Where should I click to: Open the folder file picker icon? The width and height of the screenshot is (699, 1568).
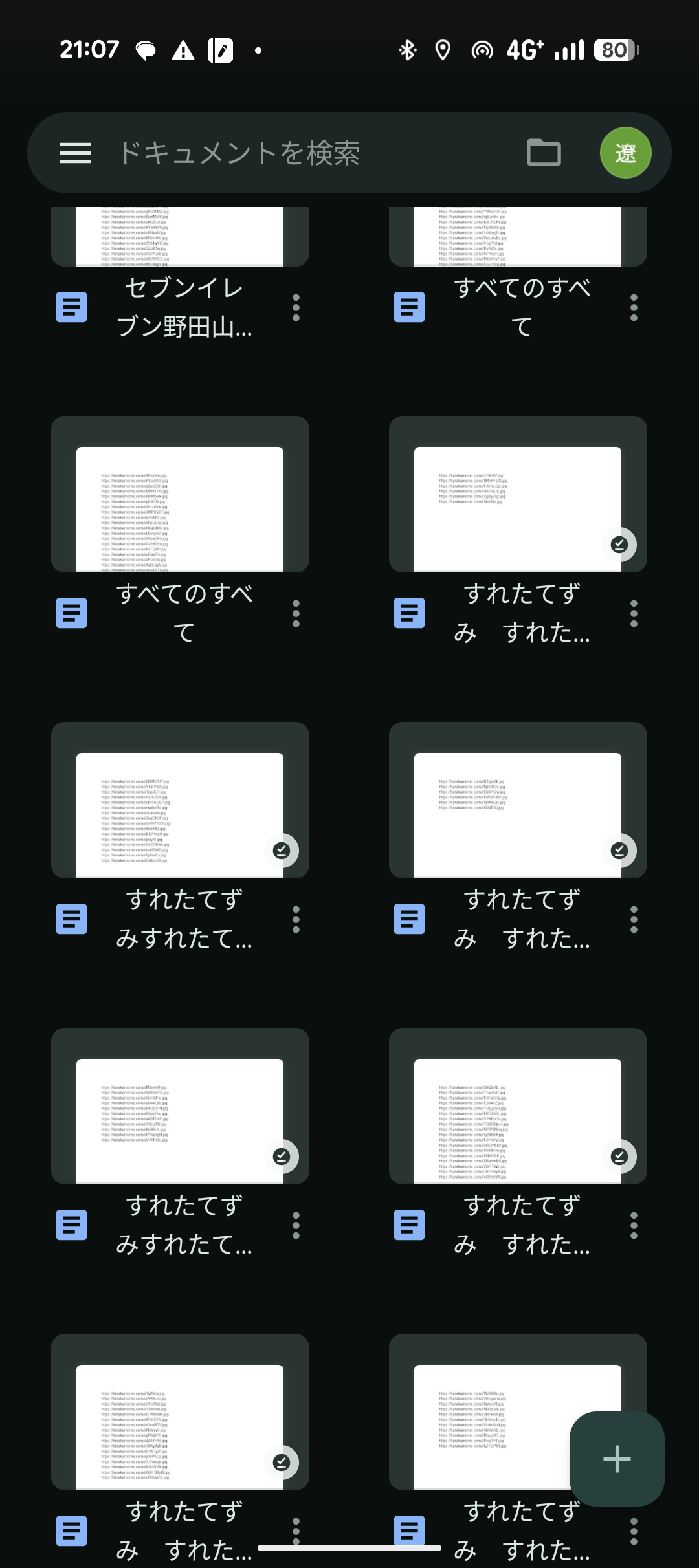pyautogui.click(x=544, y=153)
